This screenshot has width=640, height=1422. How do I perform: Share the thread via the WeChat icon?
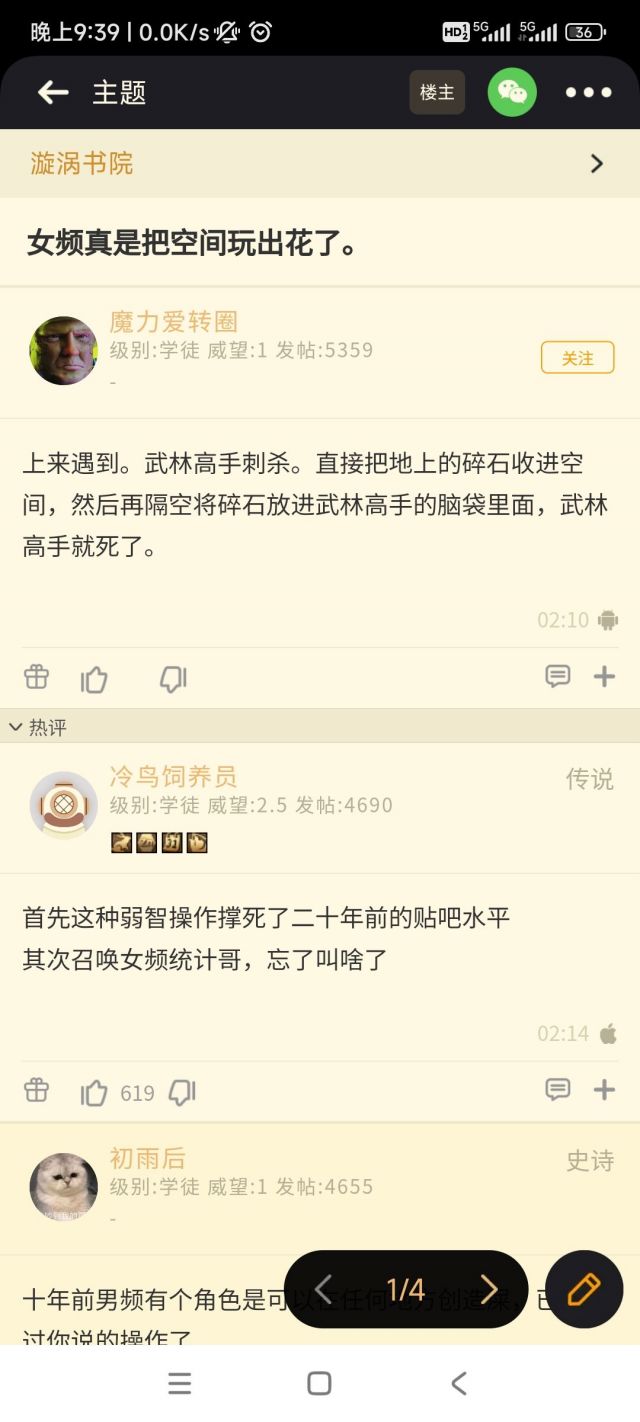pyautogui.click(x=512, y=93)
